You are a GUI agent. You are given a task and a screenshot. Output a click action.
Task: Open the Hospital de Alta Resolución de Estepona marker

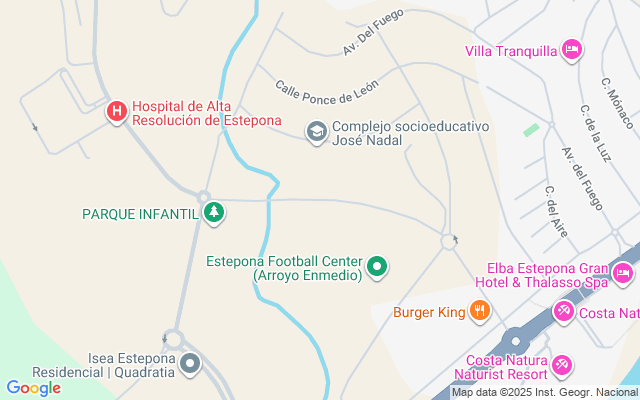tap(117, 112)
